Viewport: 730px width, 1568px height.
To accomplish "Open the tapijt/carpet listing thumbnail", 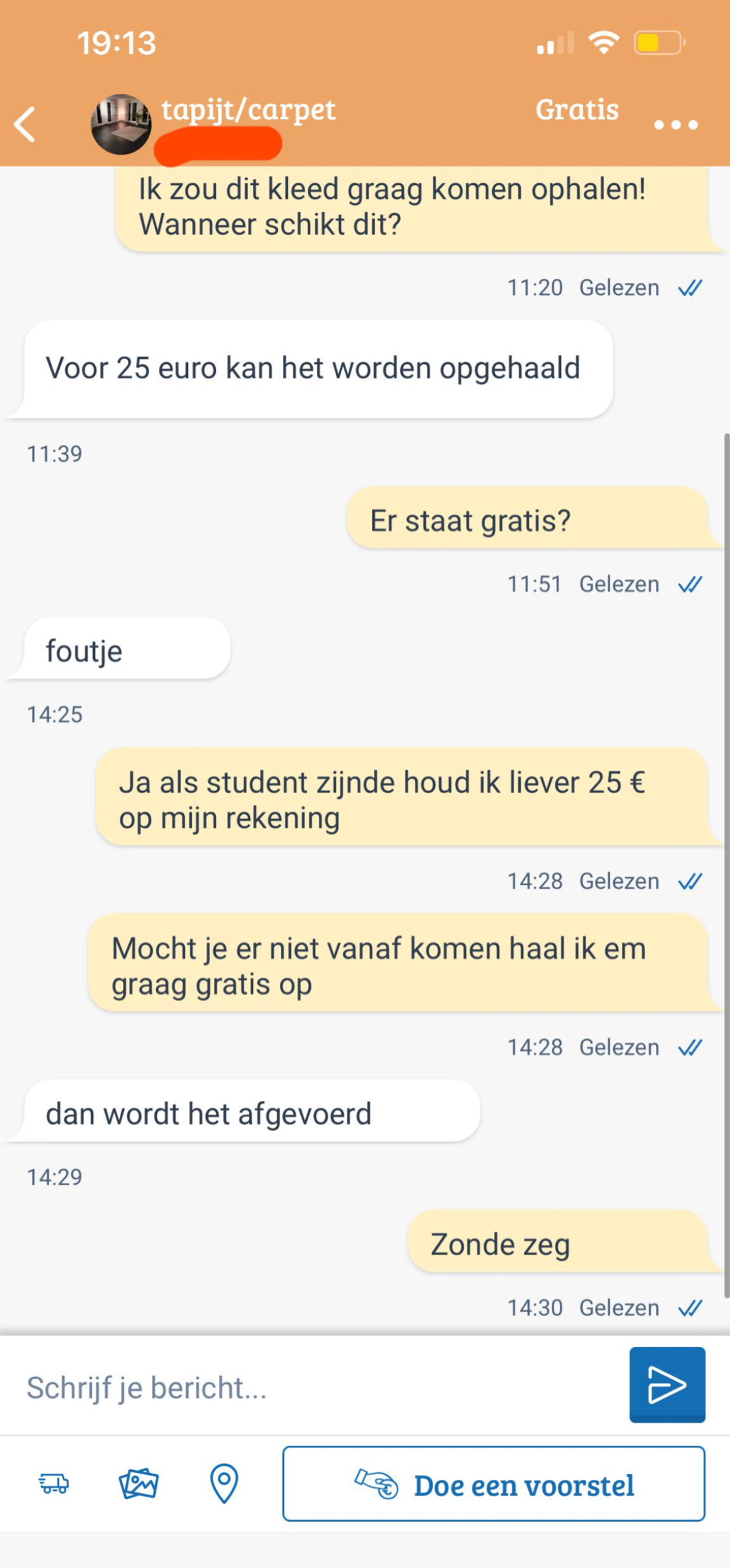I will click(x=121, y=124).
